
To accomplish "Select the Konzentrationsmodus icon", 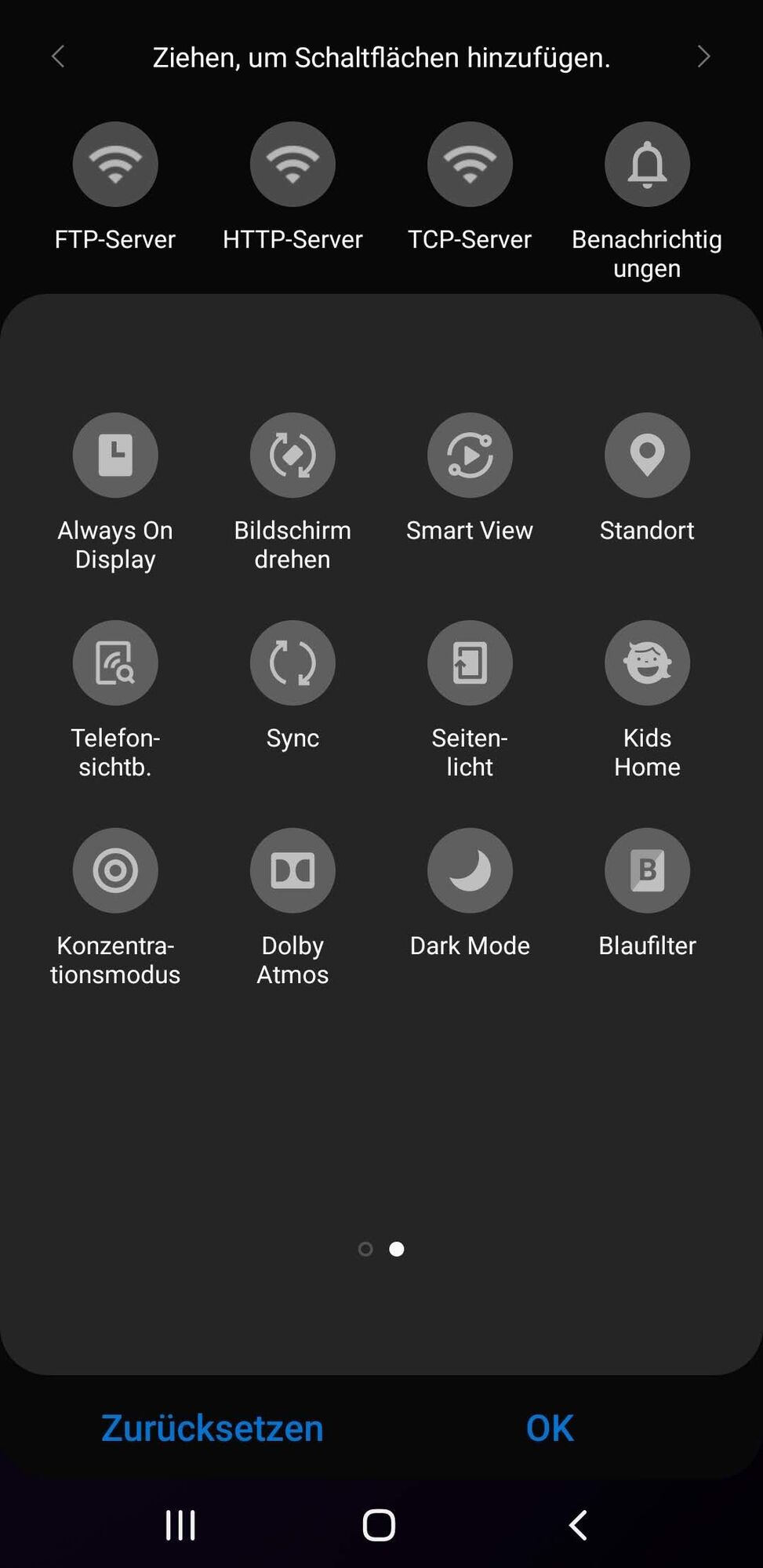I will (x=115, y=870).
